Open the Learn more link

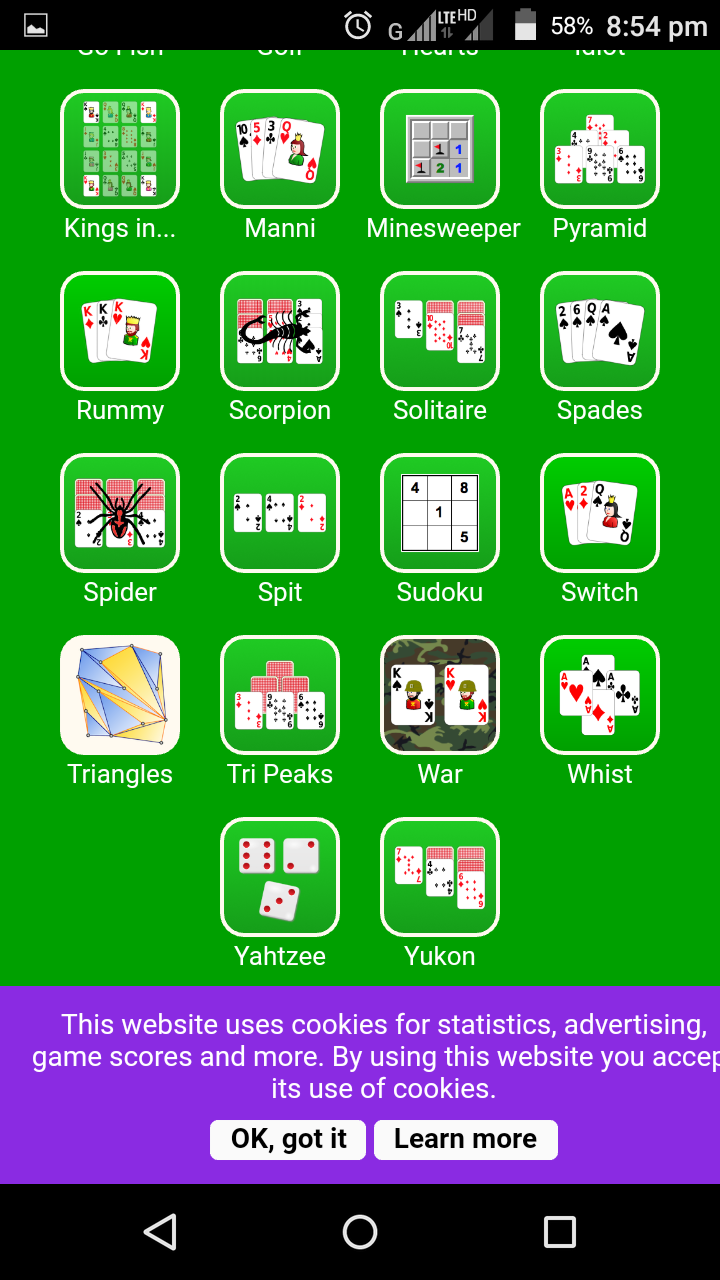465,1139
